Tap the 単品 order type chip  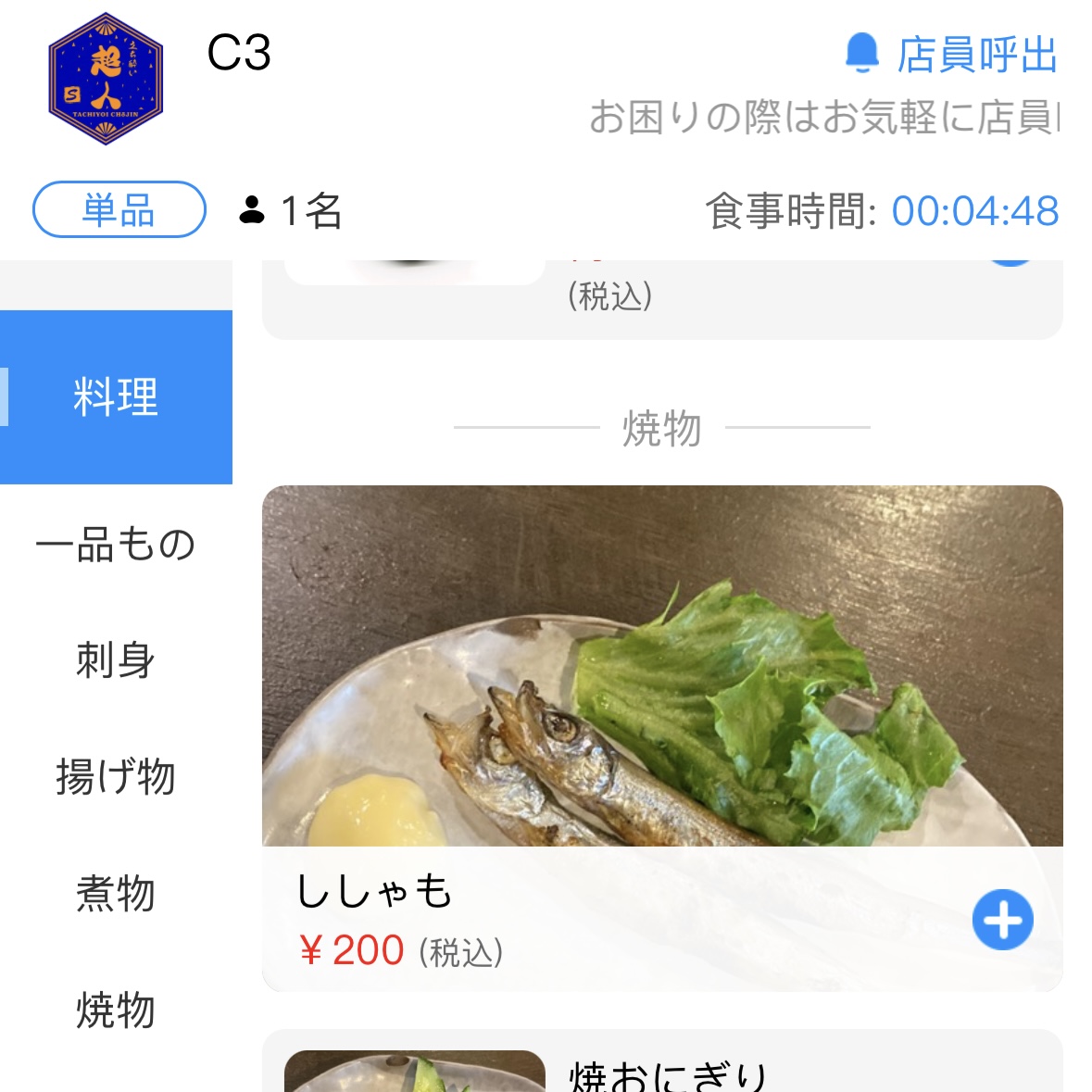click(x=119, y=210)
